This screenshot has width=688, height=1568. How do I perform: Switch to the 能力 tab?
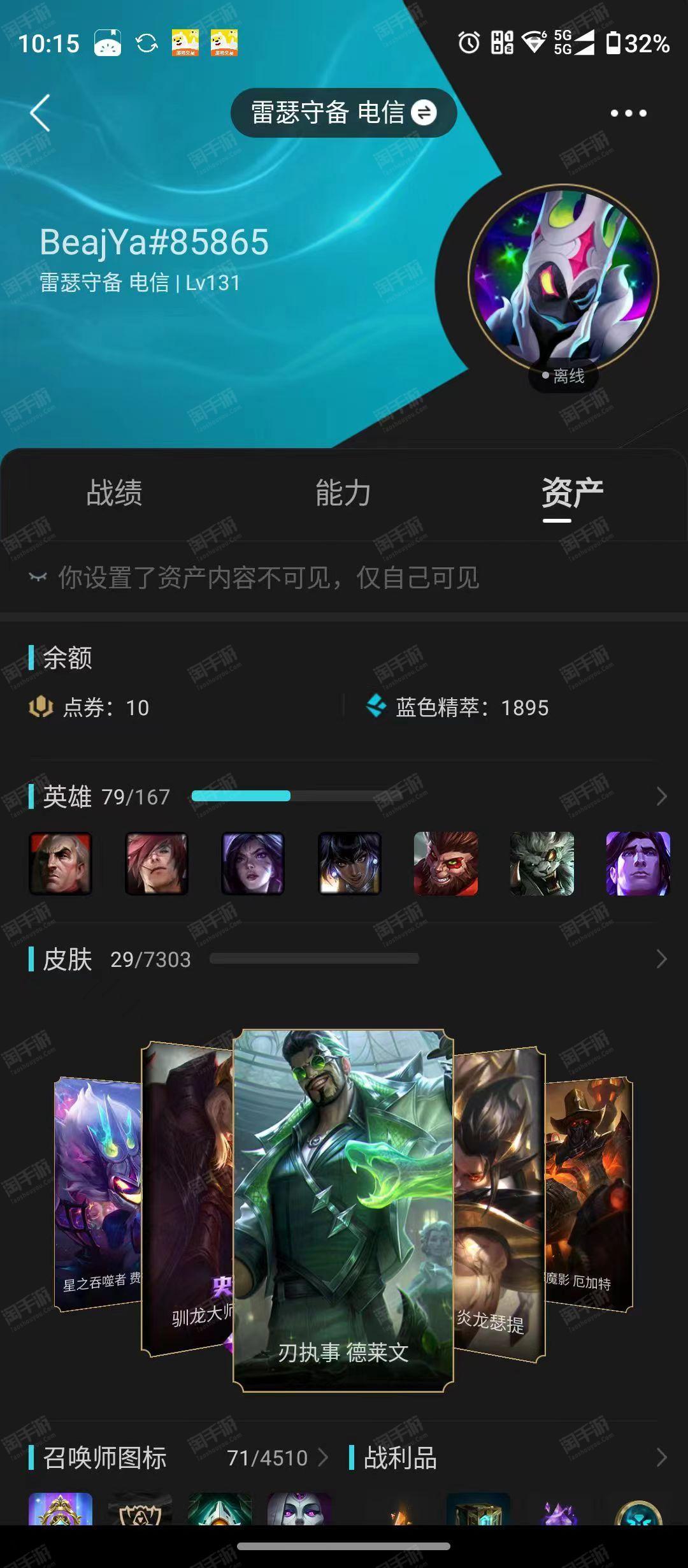pos(343,493)
